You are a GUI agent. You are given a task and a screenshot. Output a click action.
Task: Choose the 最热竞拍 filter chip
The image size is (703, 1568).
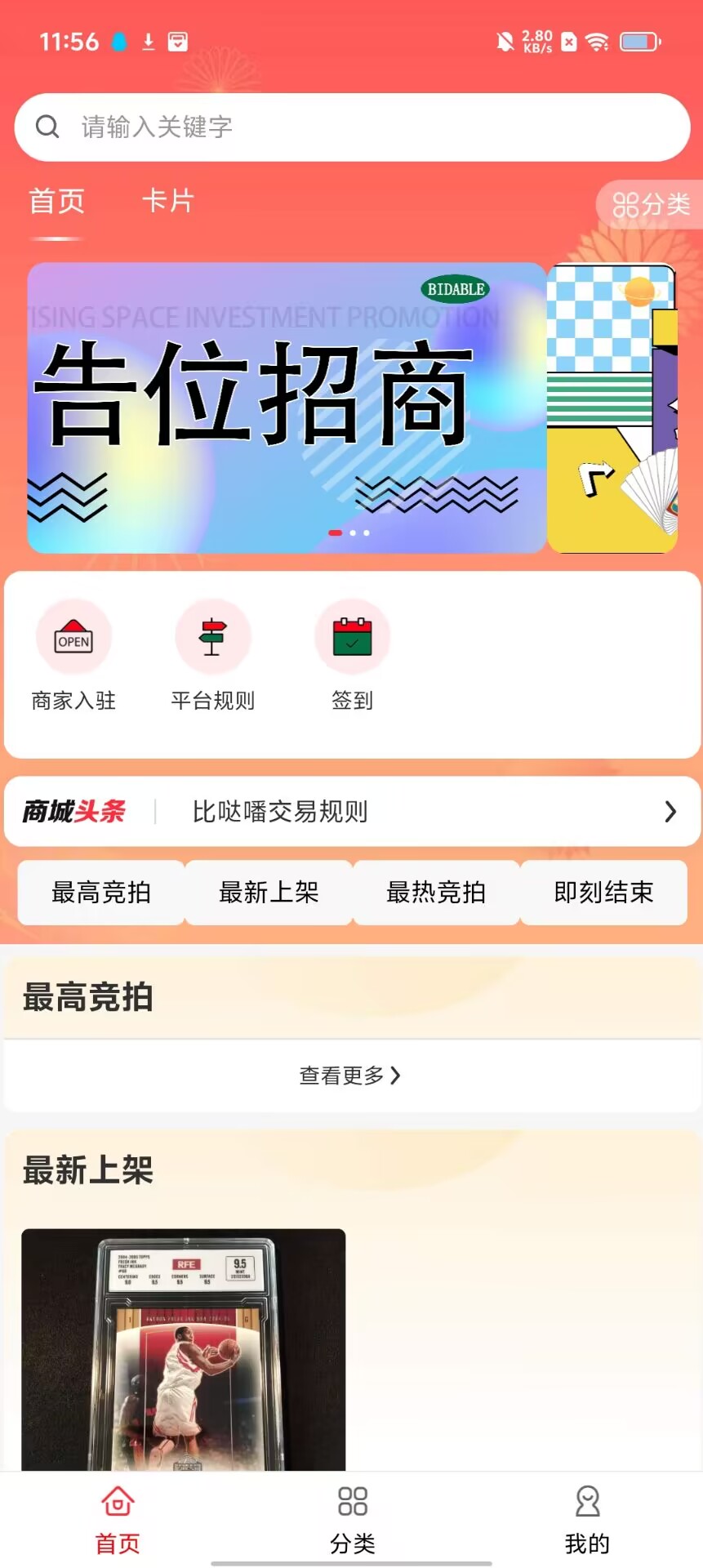click(x=436, y=893)
